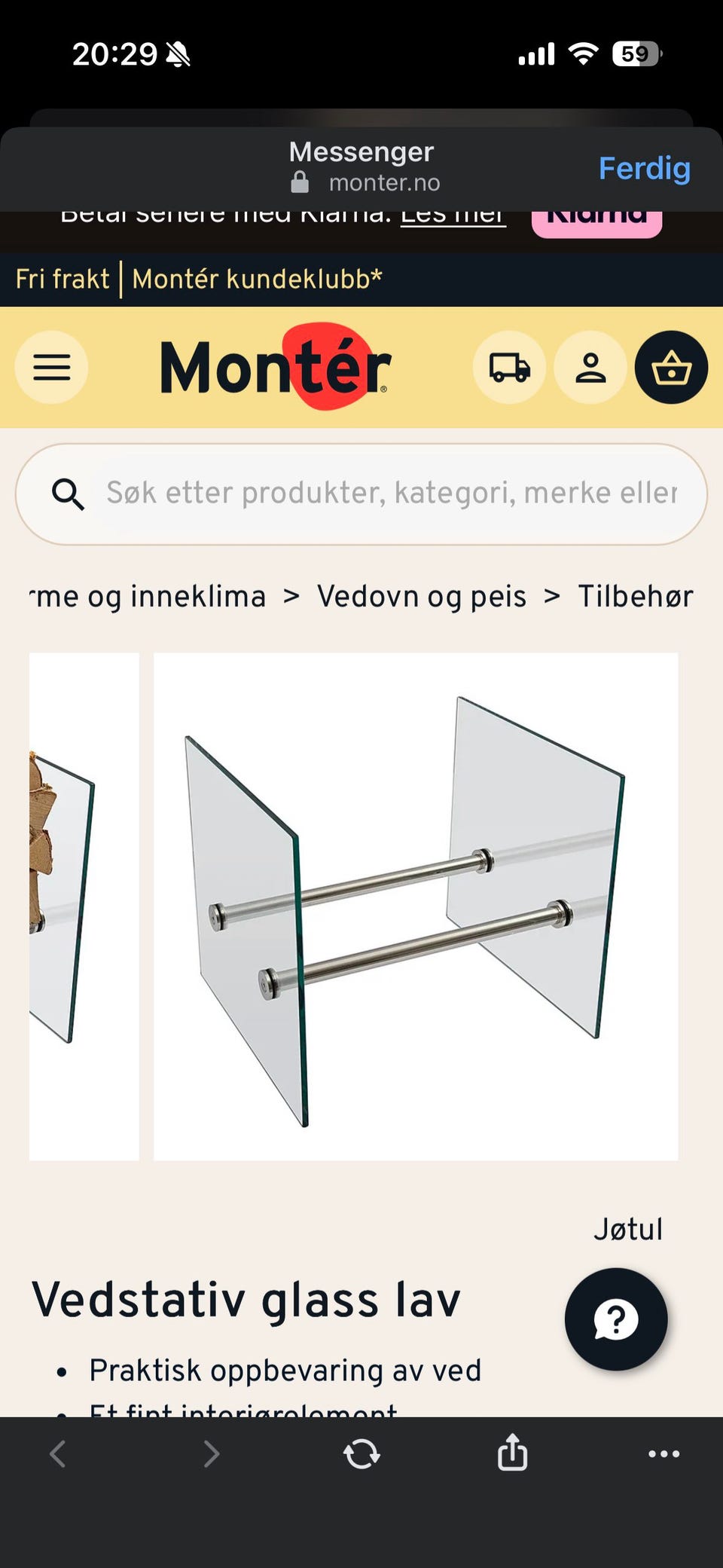Click the search magnifier icon

coord(69,494)
